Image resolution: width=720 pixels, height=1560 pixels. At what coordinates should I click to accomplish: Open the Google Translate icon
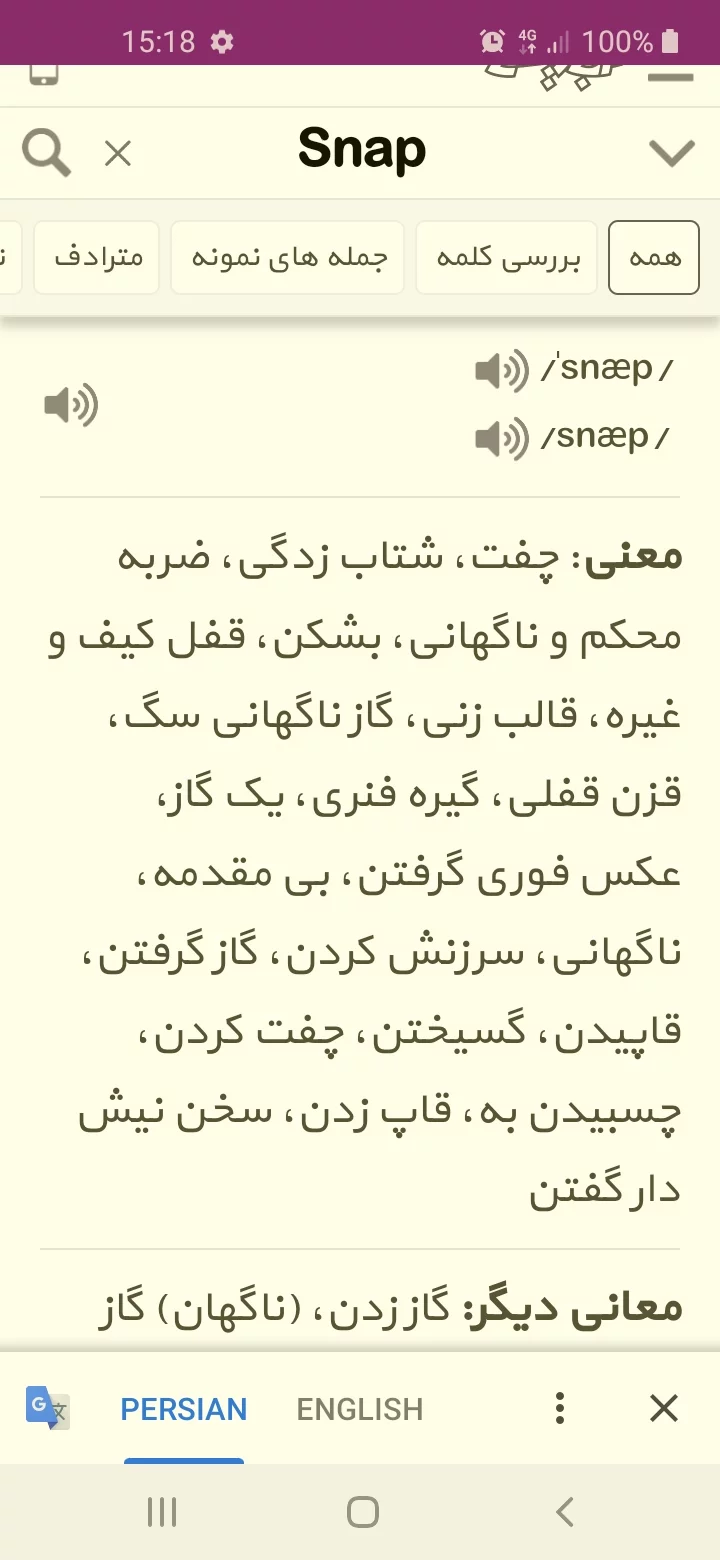tap(49, 1410)
